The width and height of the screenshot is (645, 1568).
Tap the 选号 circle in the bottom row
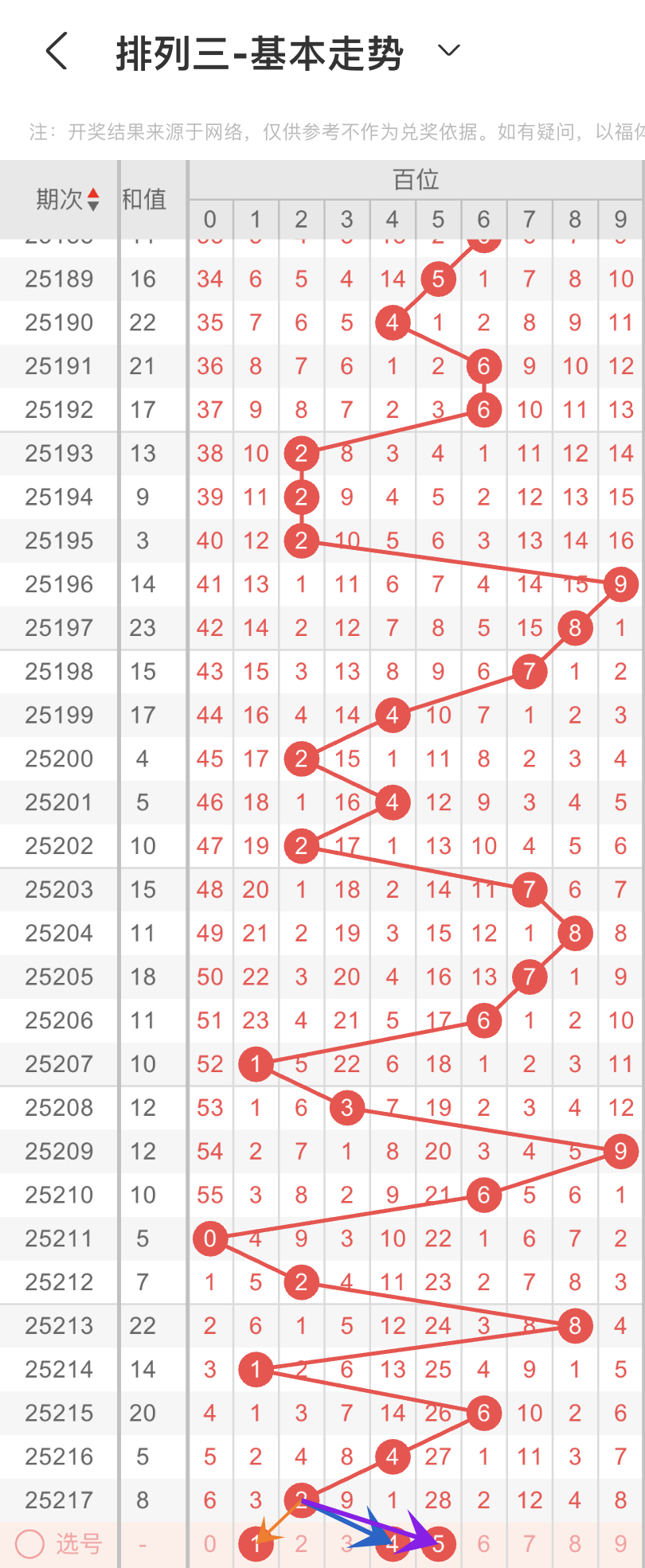point(30,1544)
